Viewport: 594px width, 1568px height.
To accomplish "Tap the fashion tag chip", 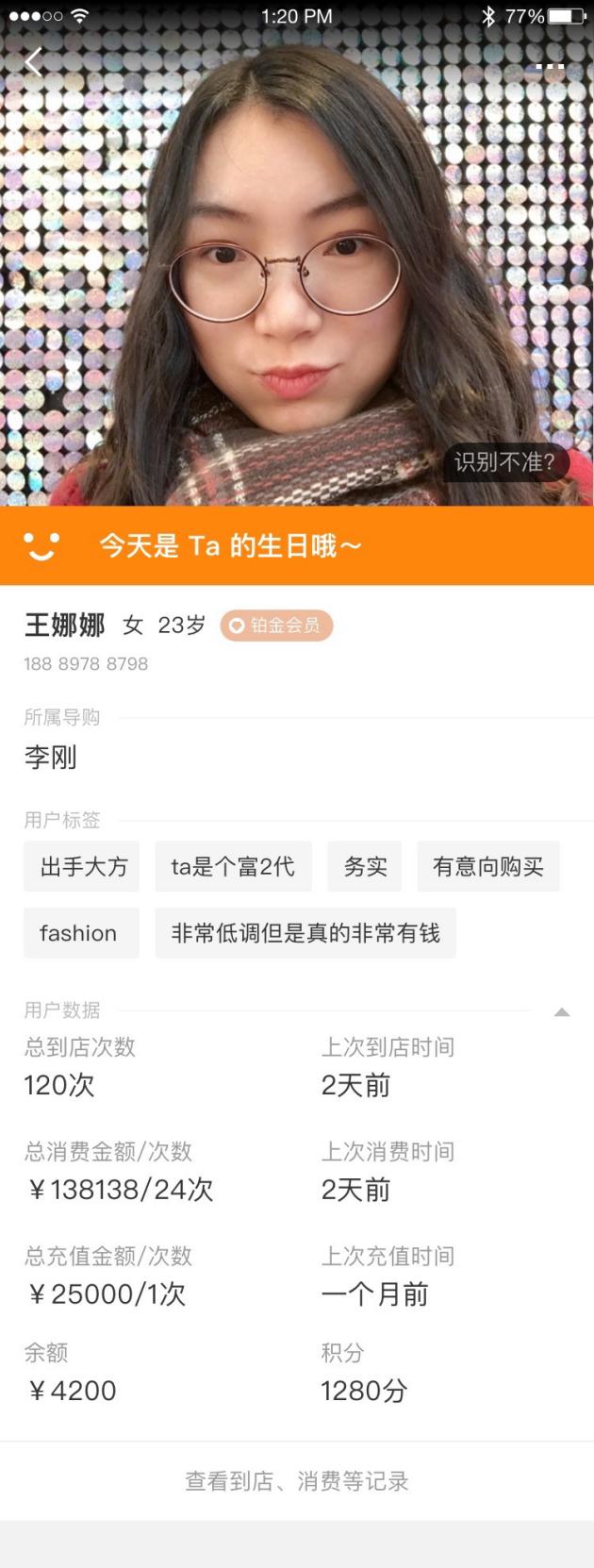I will tap(79, 933).
